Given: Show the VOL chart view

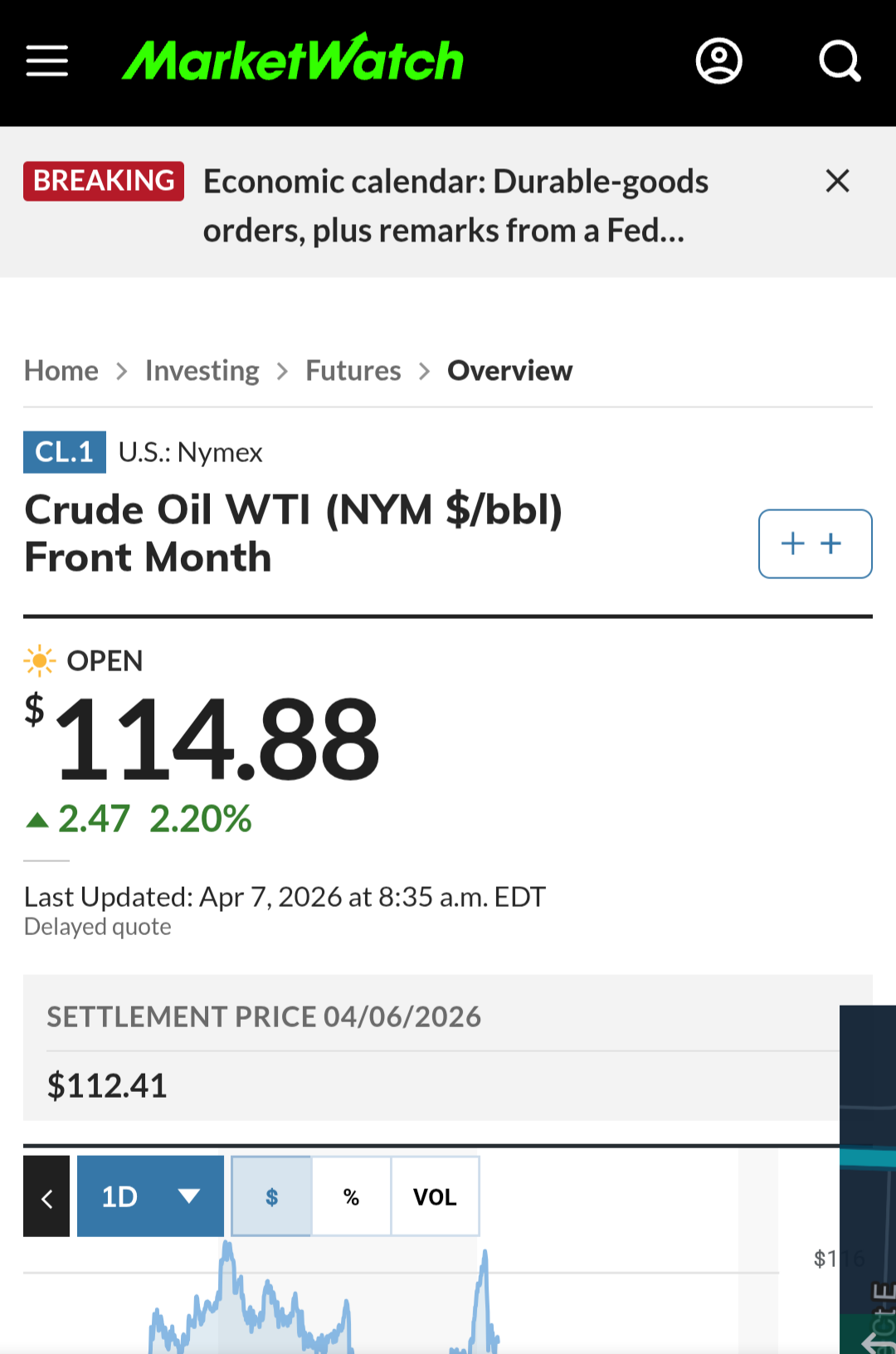Looking at the screenshot, I should (x=435, y=1196).
